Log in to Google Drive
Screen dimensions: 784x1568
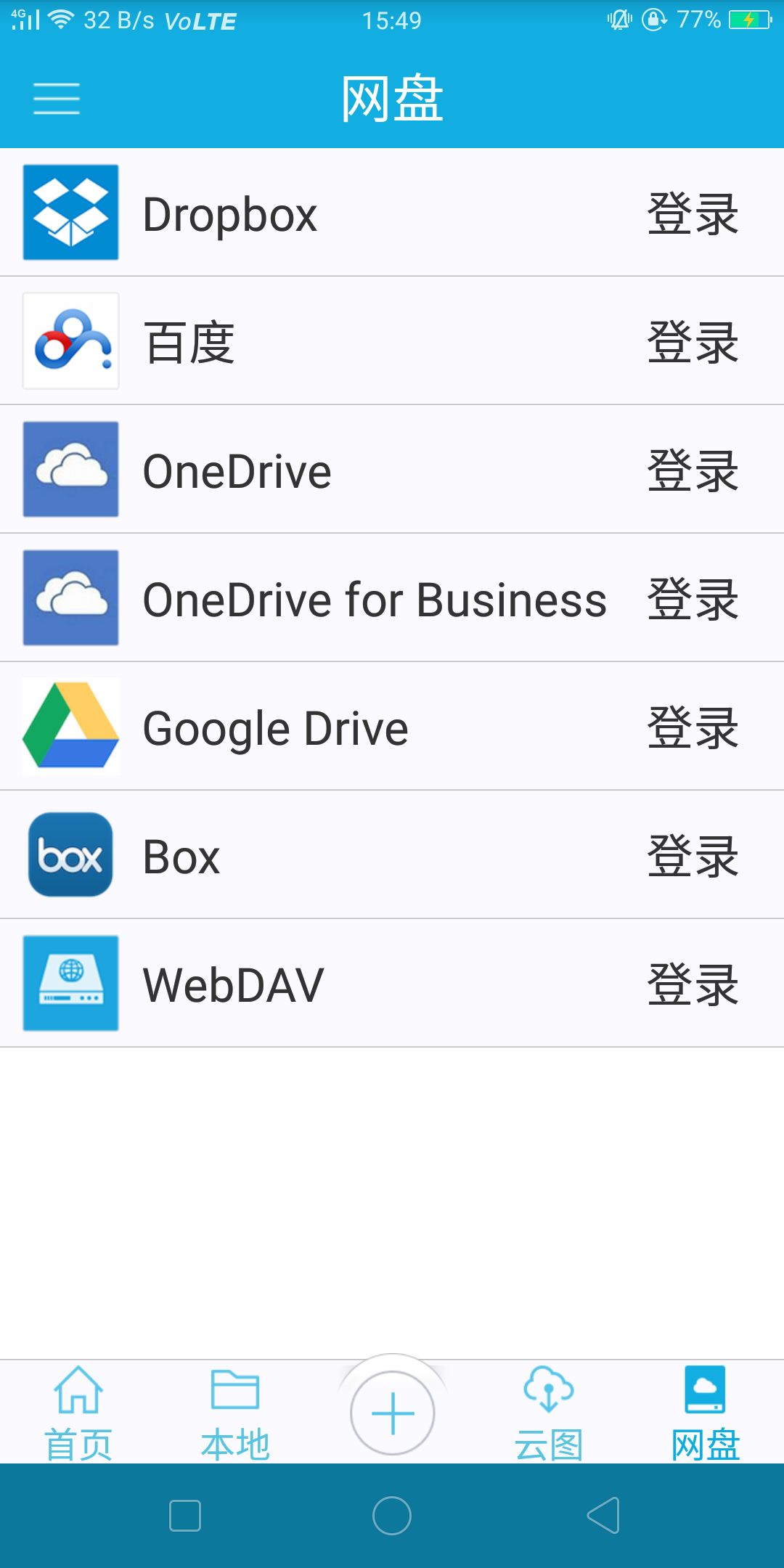coord(693,727)
